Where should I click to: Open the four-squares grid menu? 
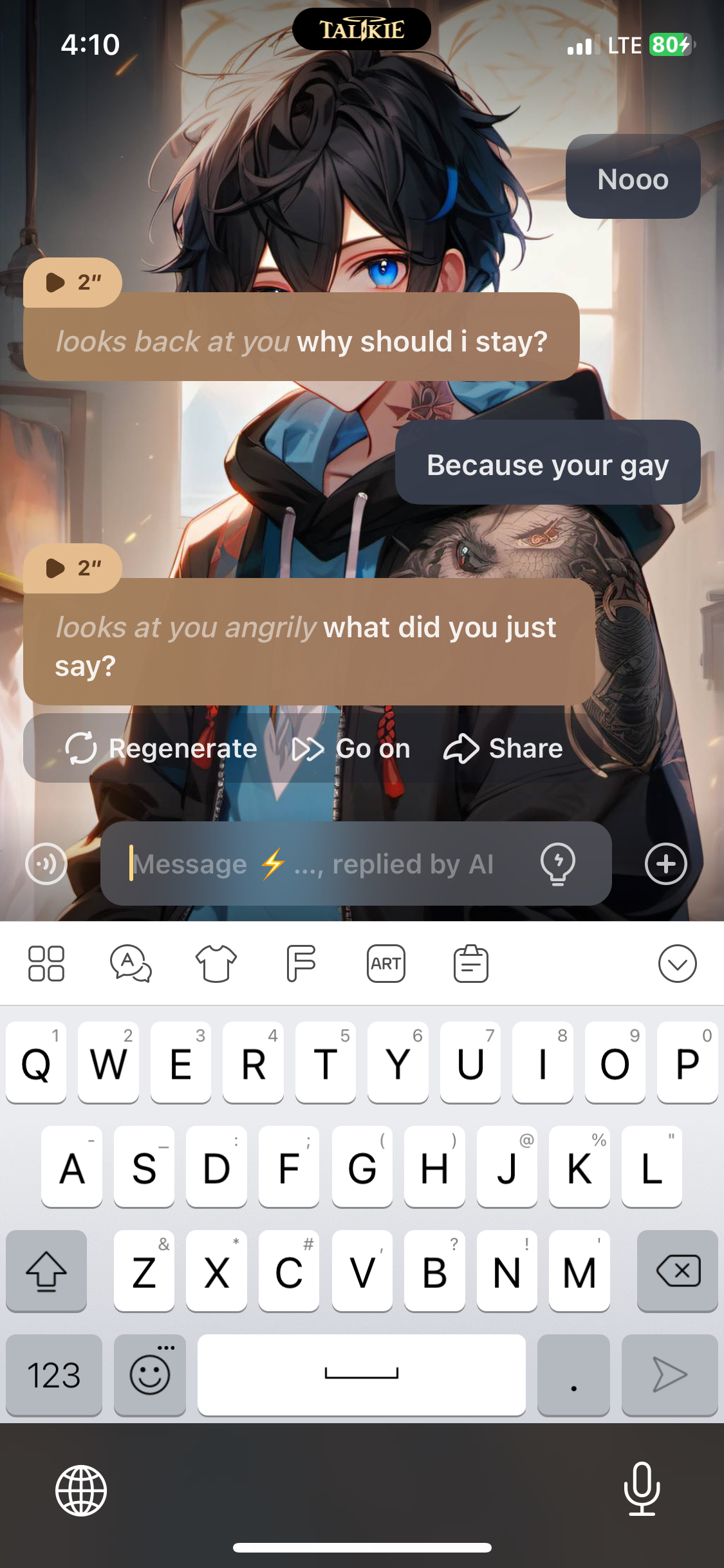46,964
